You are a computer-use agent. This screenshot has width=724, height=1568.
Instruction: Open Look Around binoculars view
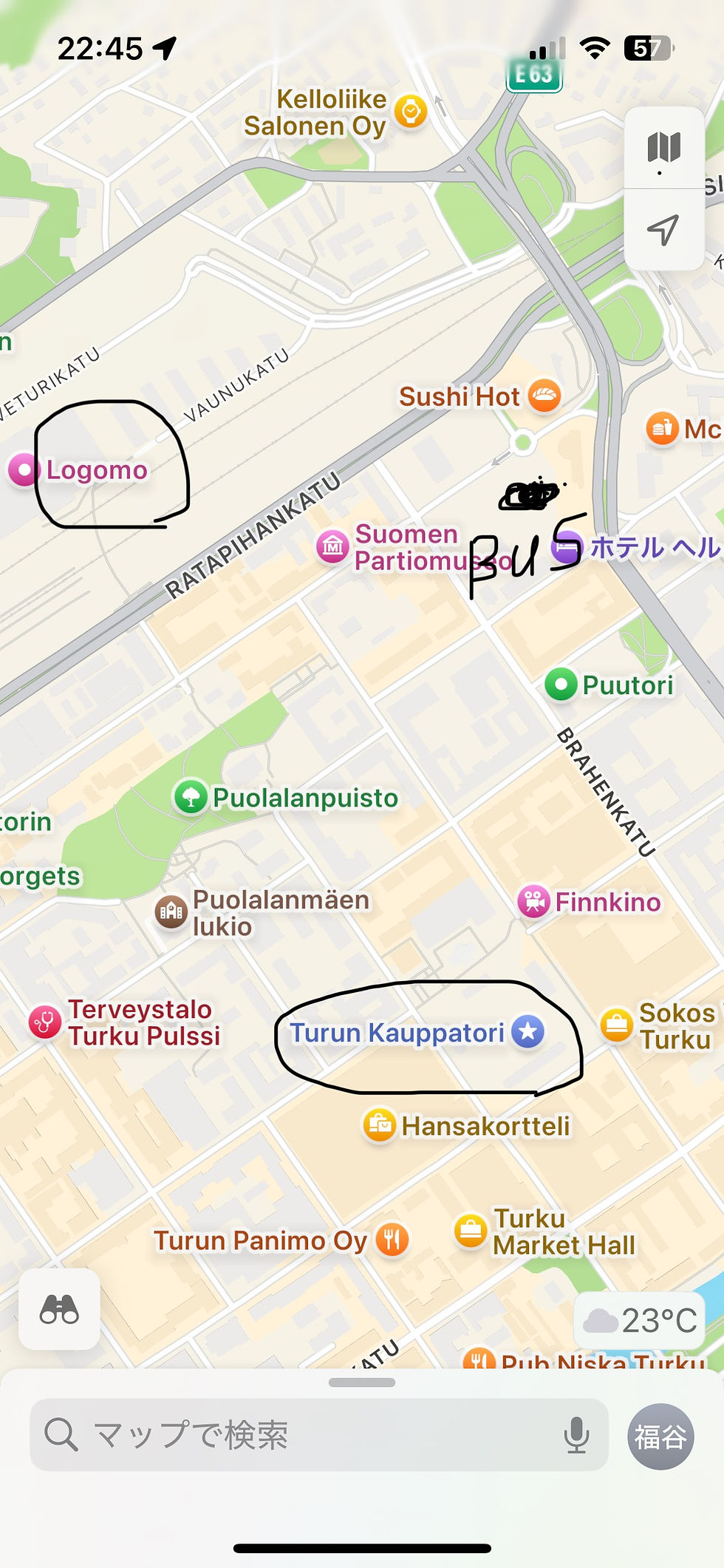[x=59, y=1309]
